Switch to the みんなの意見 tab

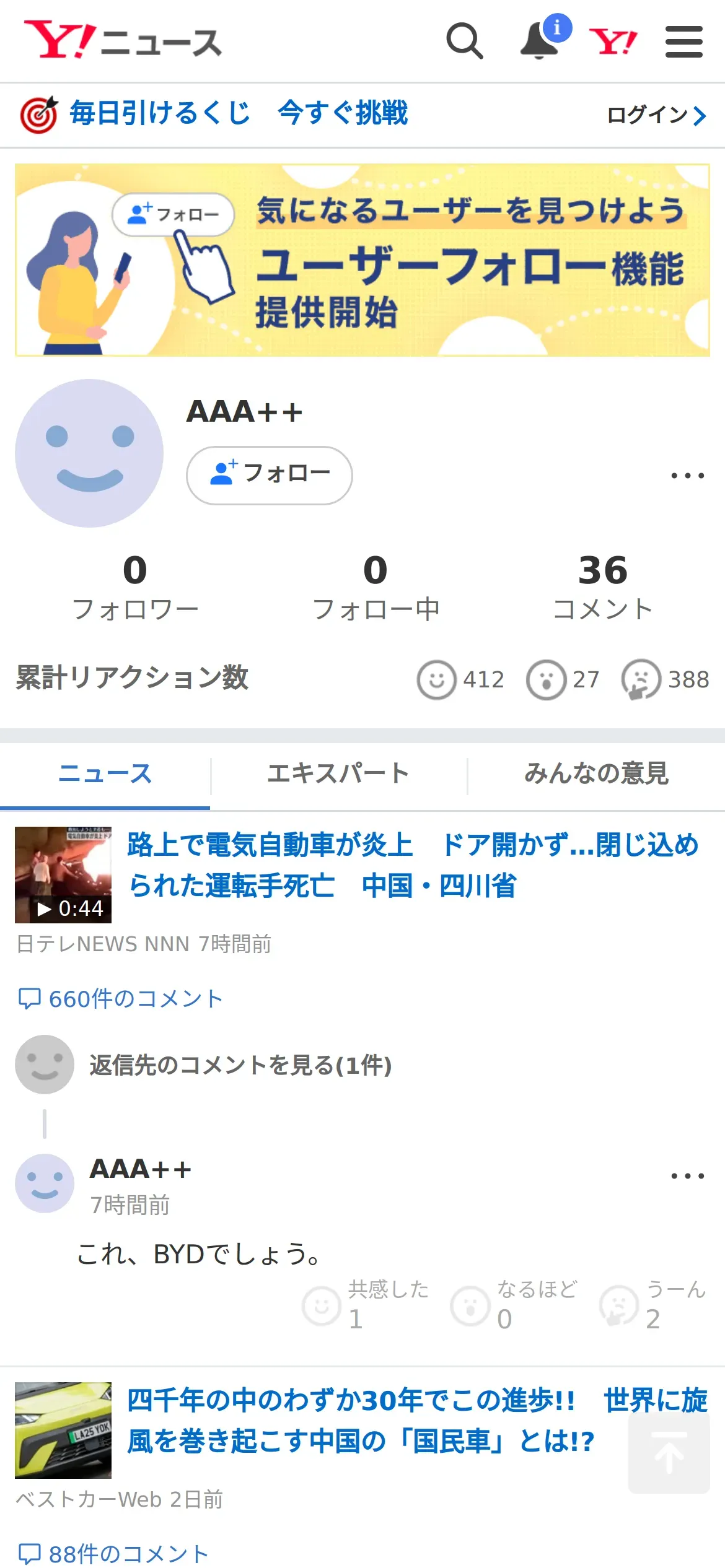tap(596, 773)
